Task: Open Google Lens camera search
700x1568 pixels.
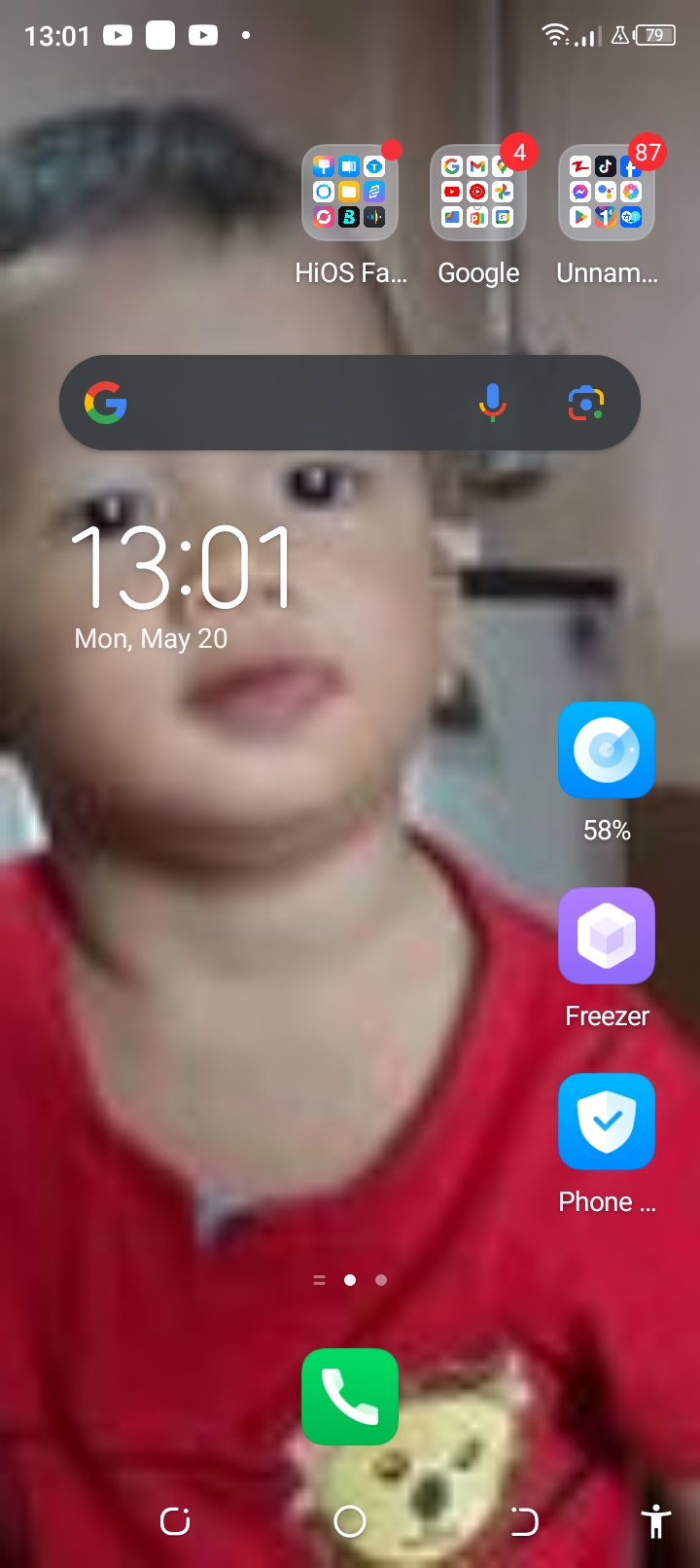Action: coord(586,403)
